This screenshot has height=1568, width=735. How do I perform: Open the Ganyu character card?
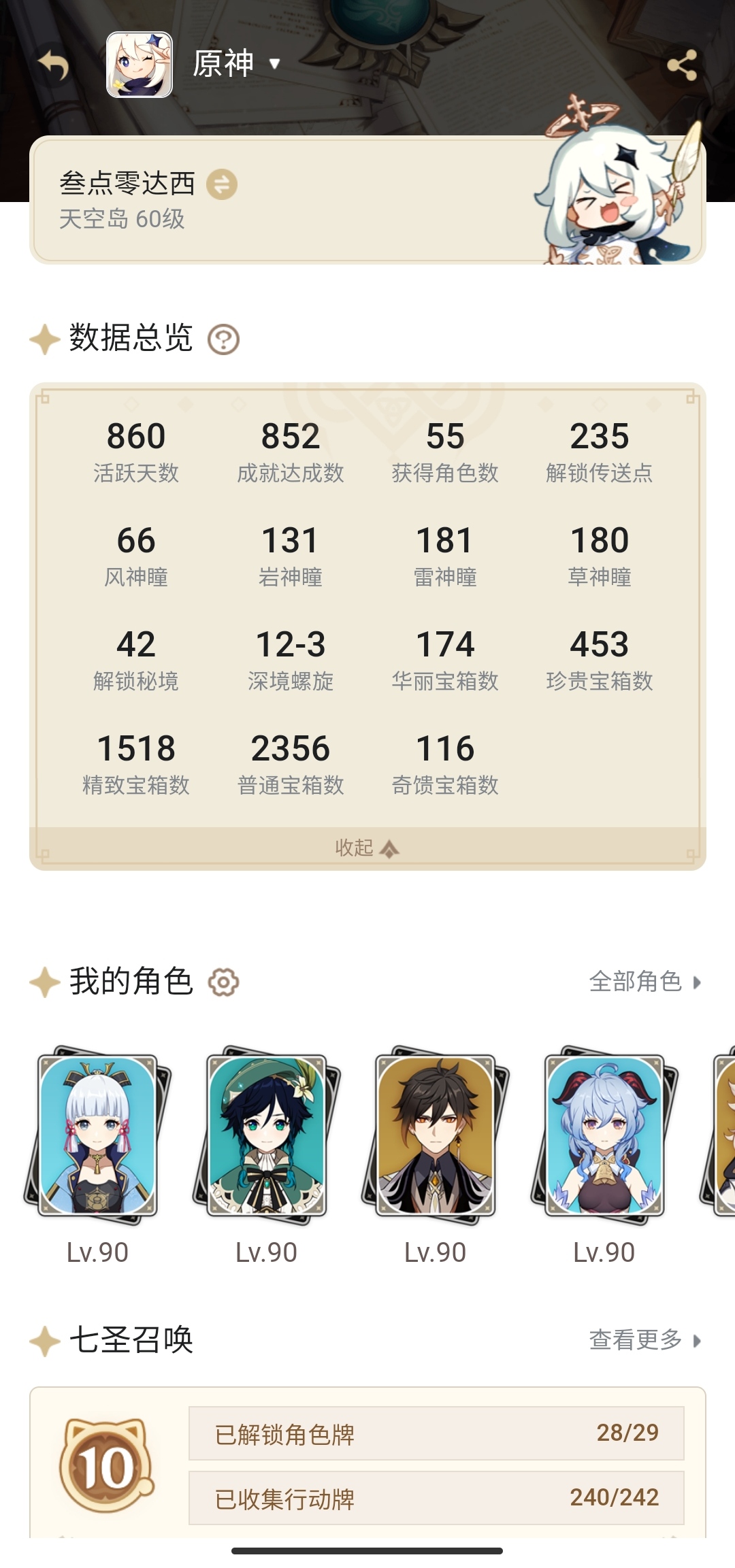point(604,1135)
